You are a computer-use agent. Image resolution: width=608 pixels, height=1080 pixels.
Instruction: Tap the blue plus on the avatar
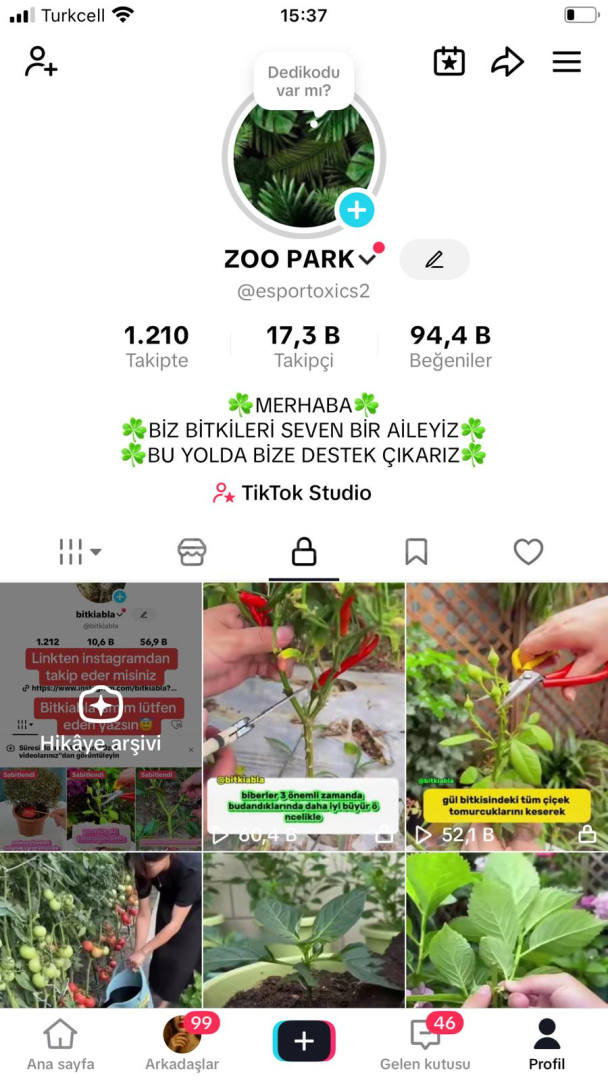356,211
